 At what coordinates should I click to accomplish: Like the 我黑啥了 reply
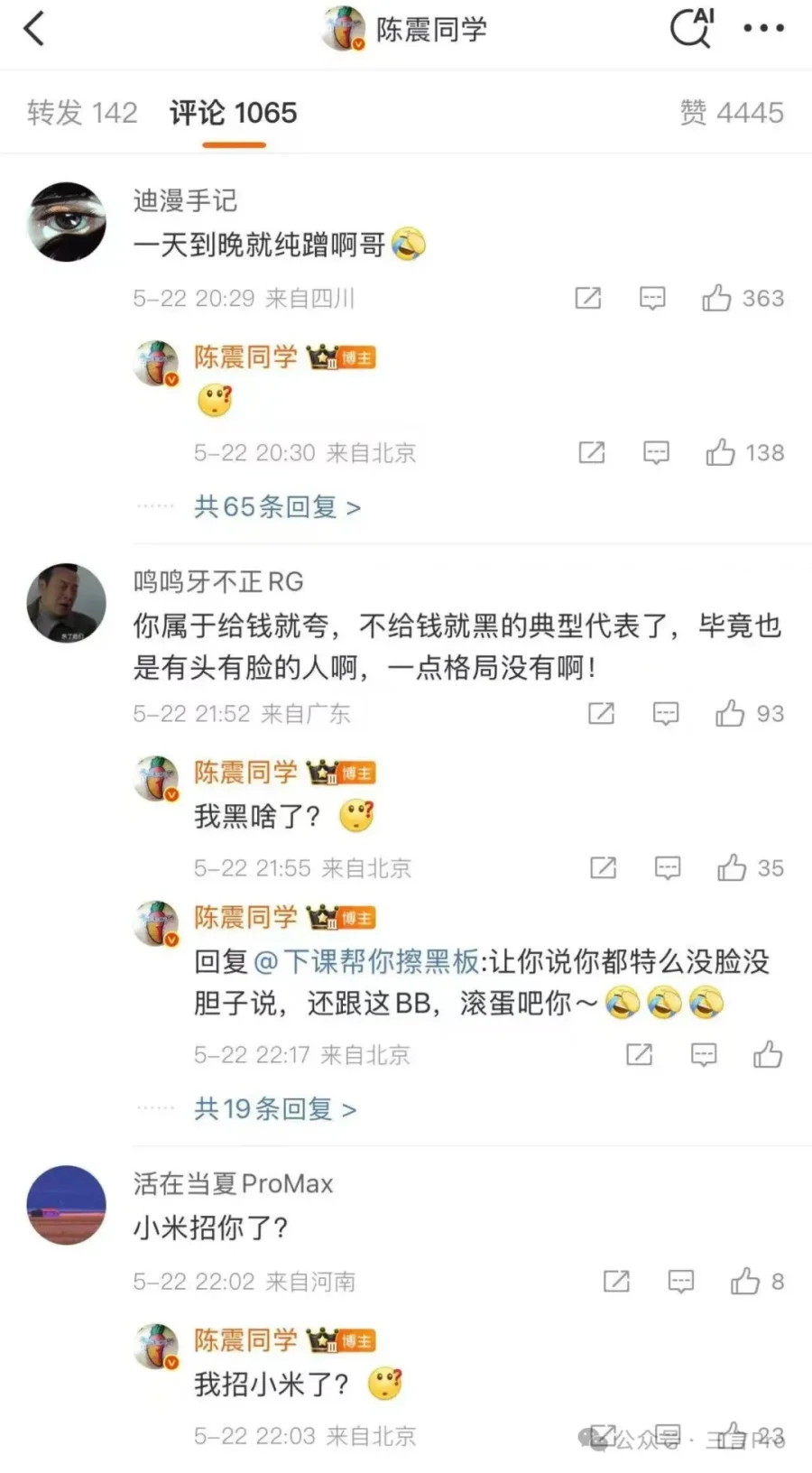[732, 868]
